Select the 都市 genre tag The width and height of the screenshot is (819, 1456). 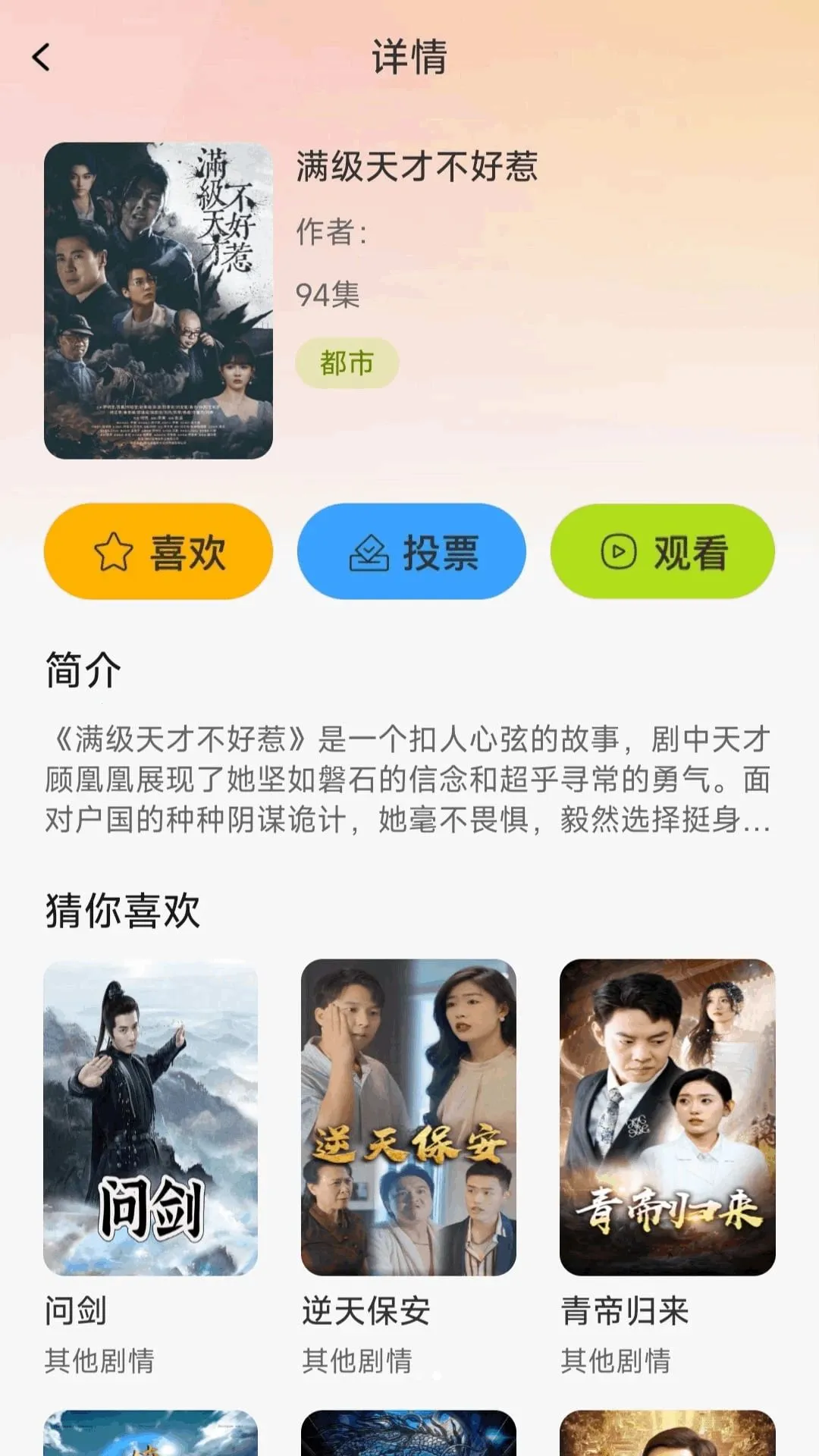pos(347,363)
